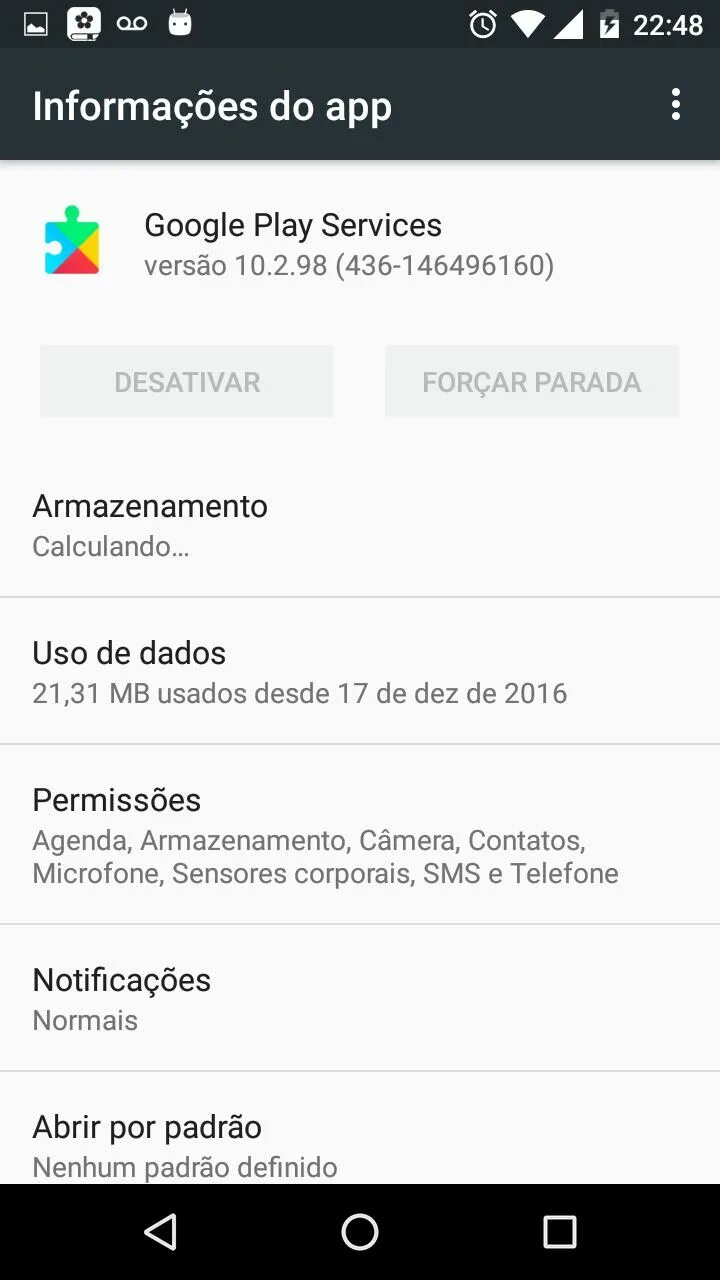720x1280 pixels.
Task: Open the overflow menu in the app bar
Action: pyautogui.click(x=676, y=105)
